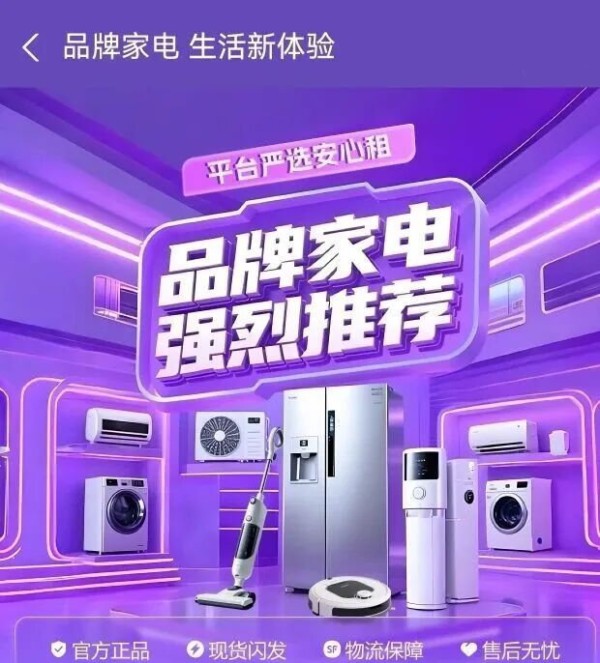Tap the back arrow in the header
Viewport: 600px width, 663px height.
click(x=31, y=47)
